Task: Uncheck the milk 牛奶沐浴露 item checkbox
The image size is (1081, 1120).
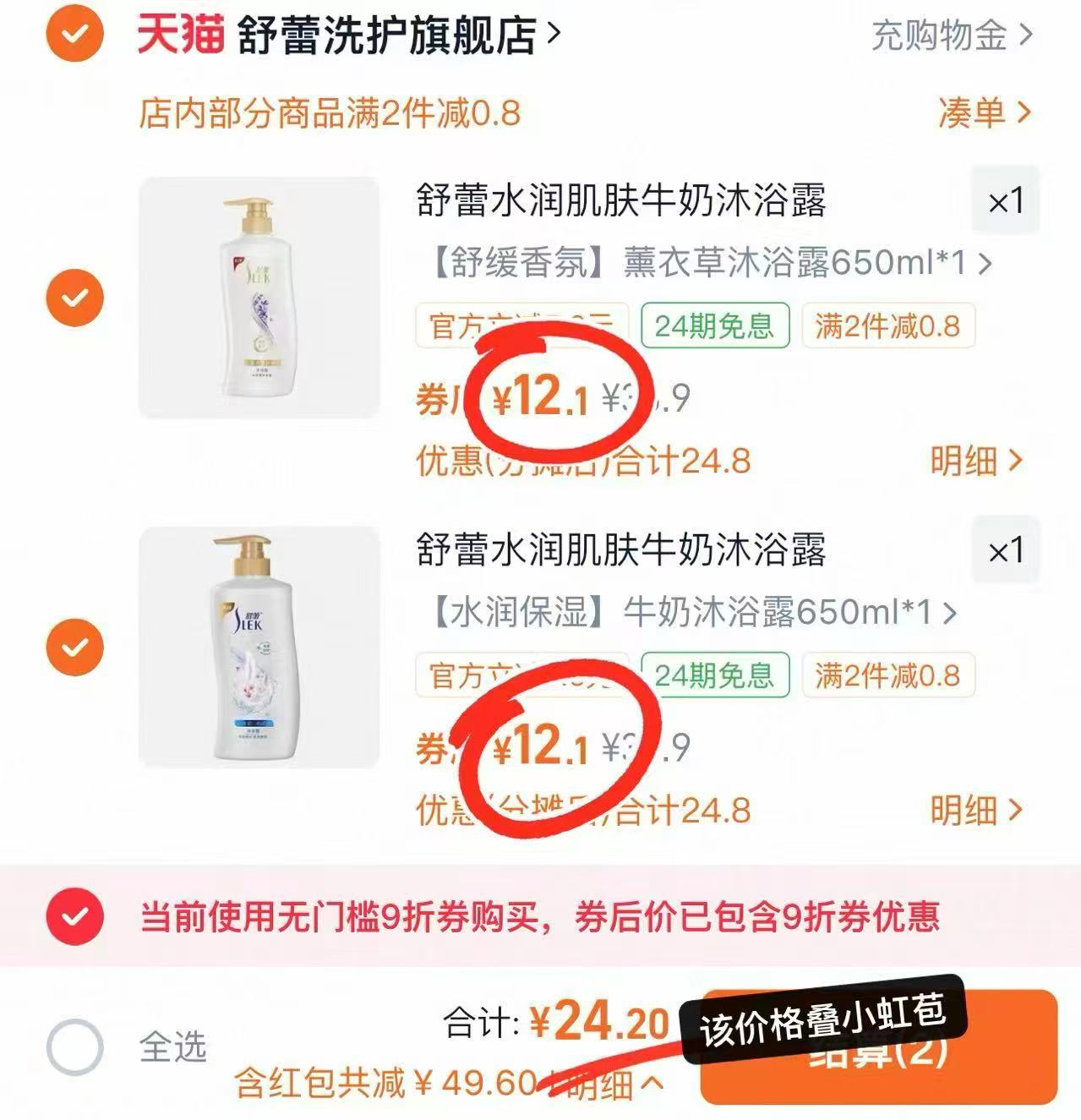Action: pyautogui.click(x=75, y=647)
